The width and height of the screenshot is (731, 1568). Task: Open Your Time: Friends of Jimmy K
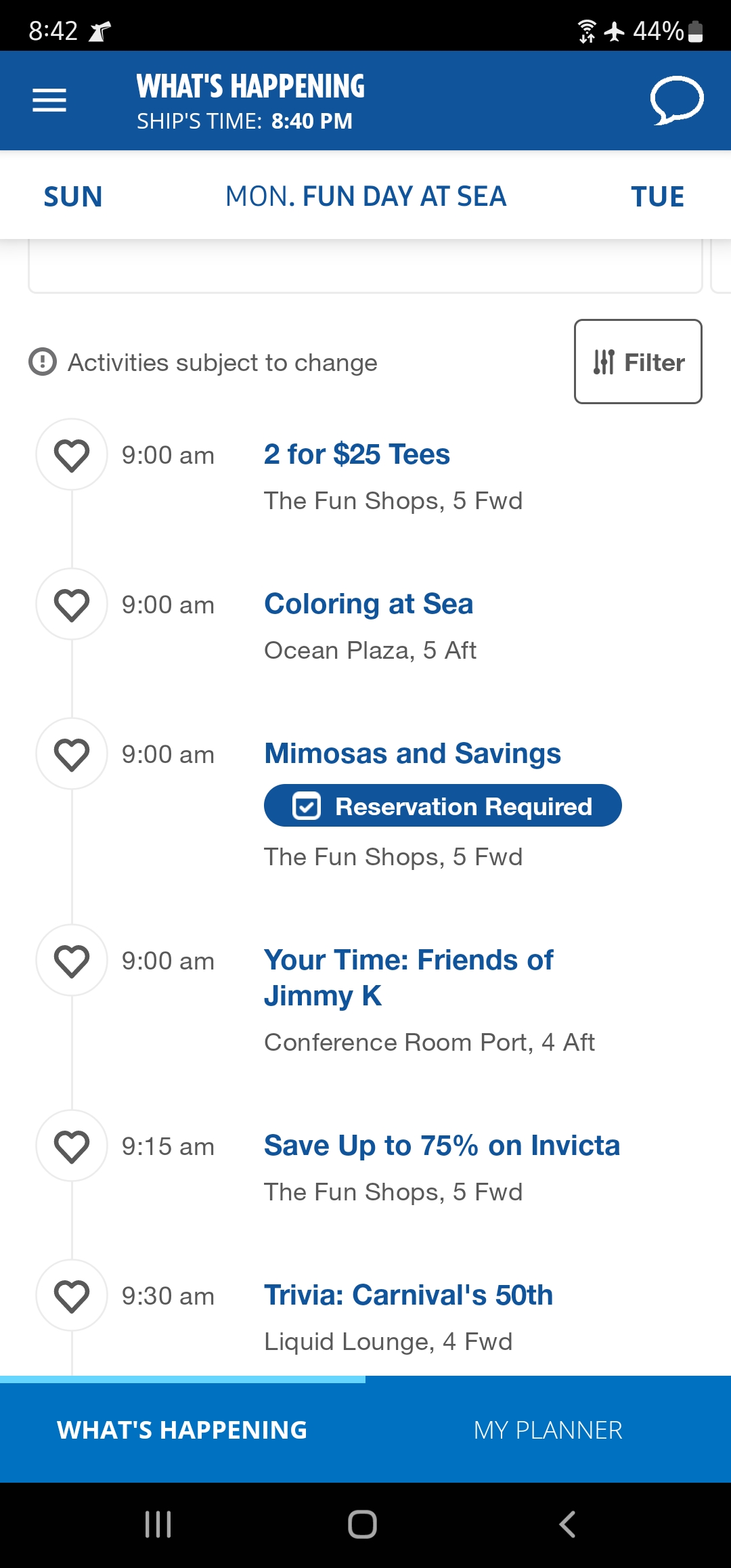click(408, 978)
